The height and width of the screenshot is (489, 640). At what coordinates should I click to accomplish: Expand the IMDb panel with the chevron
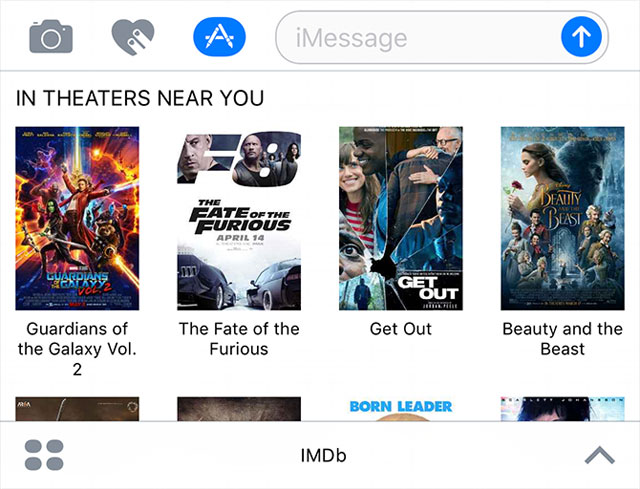(599, 455)
